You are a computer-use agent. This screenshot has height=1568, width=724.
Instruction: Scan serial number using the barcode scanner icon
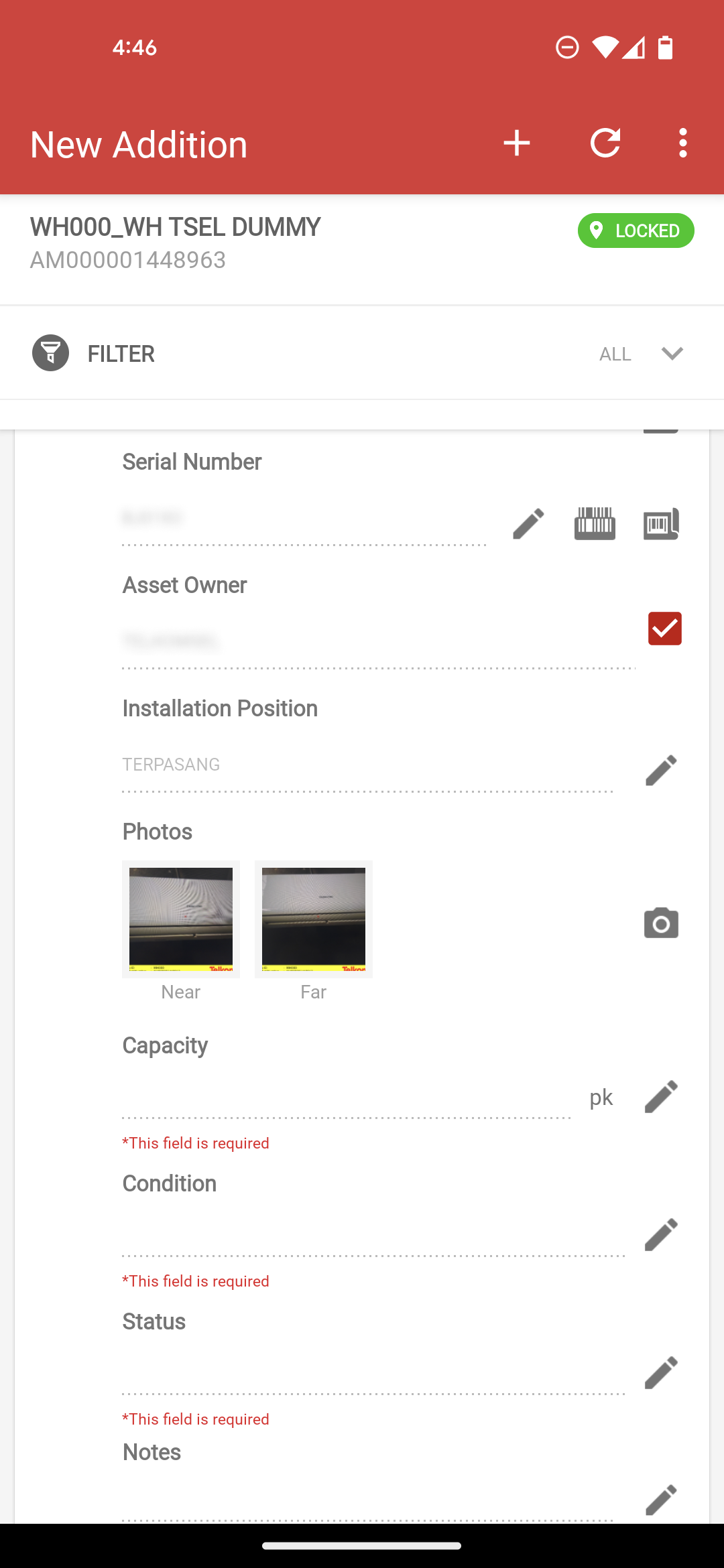point(595,523)
